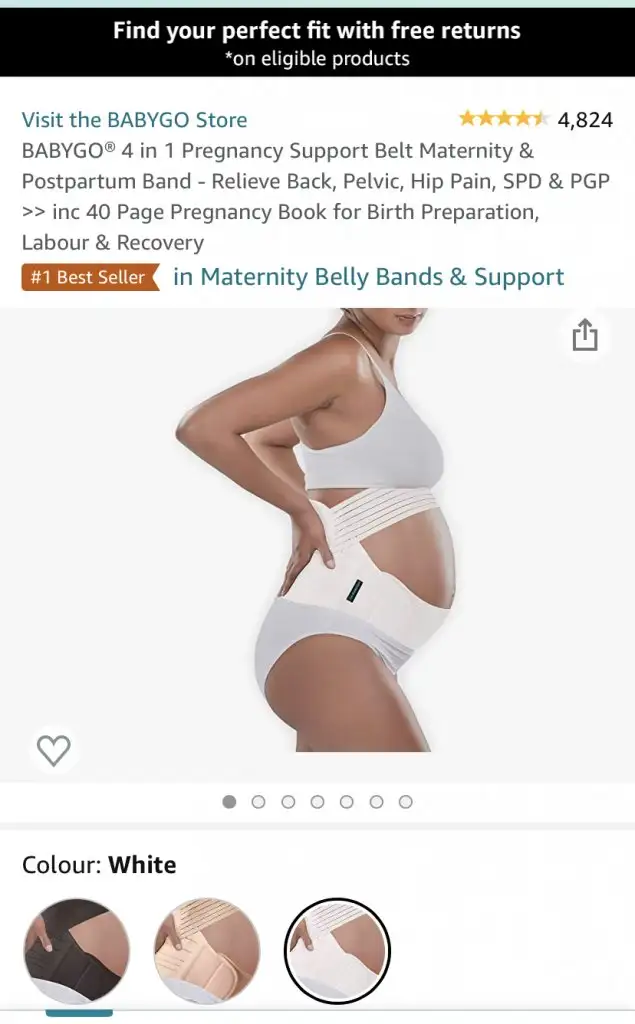The height and width of the screenshot is (1024, 635).
Task: Share this product
Action: coord(585,334)
